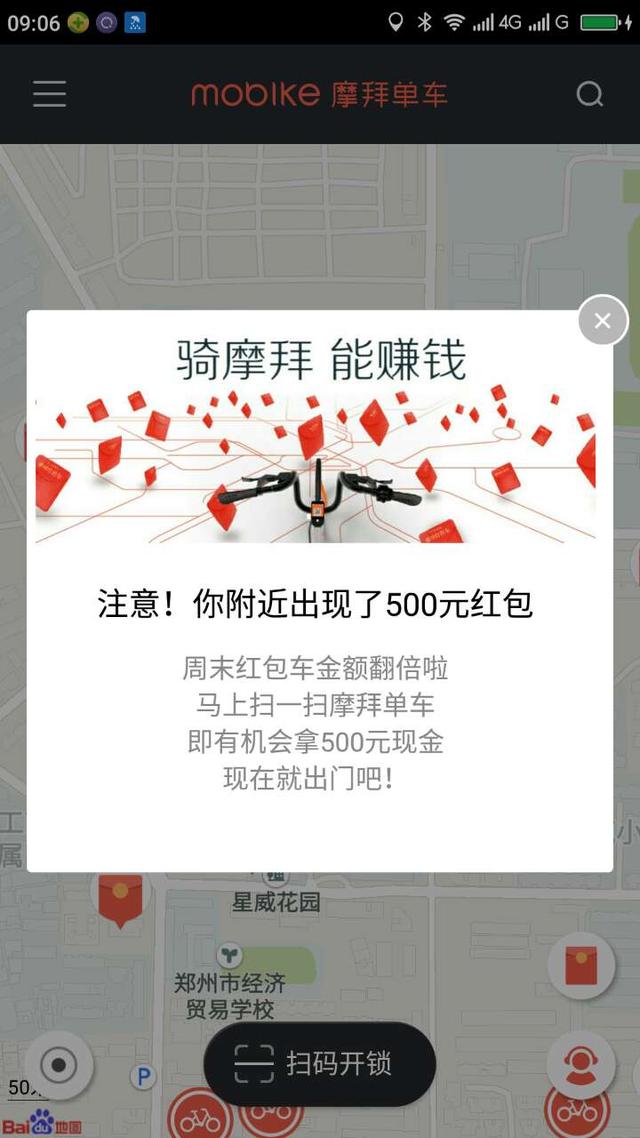This screenshot has height=1138, width=640.
Task: Open the red packet floating button
Action: click(581, 966)
